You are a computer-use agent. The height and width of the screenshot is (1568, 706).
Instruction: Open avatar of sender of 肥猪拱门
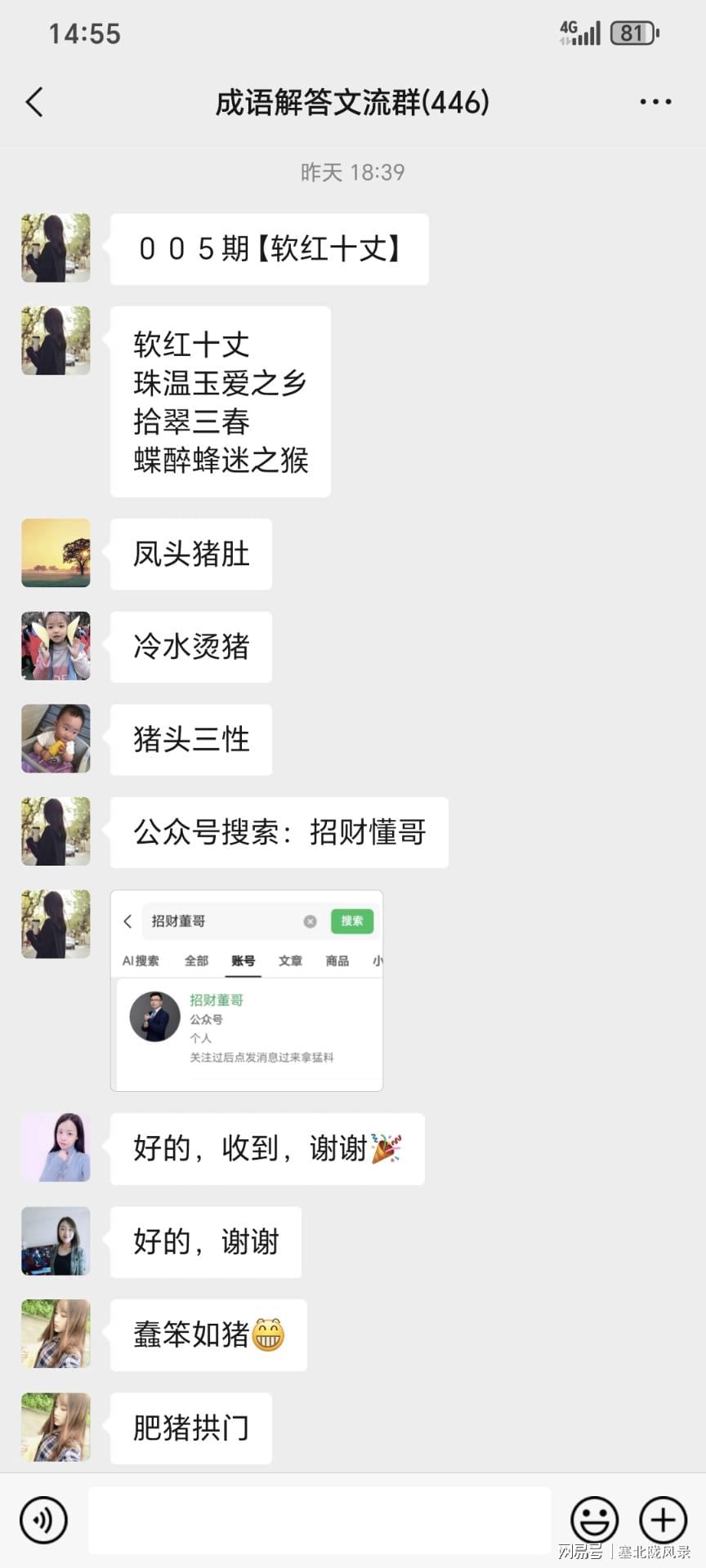(x=56, y=1427)
